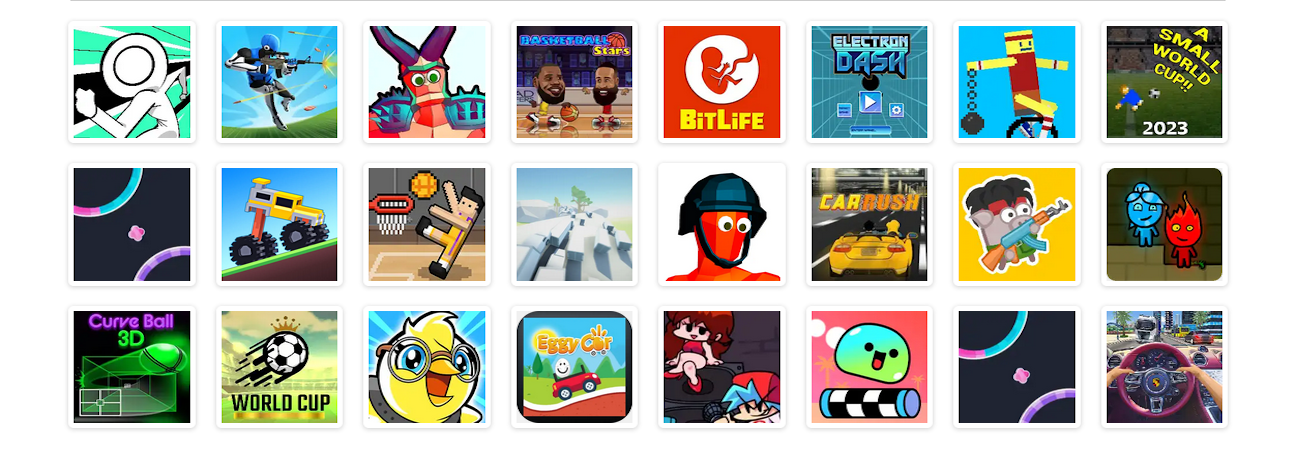Viewport: 1296px width, 454px height.
Task: Open the red soldier with helmet game
Action: [x=721, y=224]
